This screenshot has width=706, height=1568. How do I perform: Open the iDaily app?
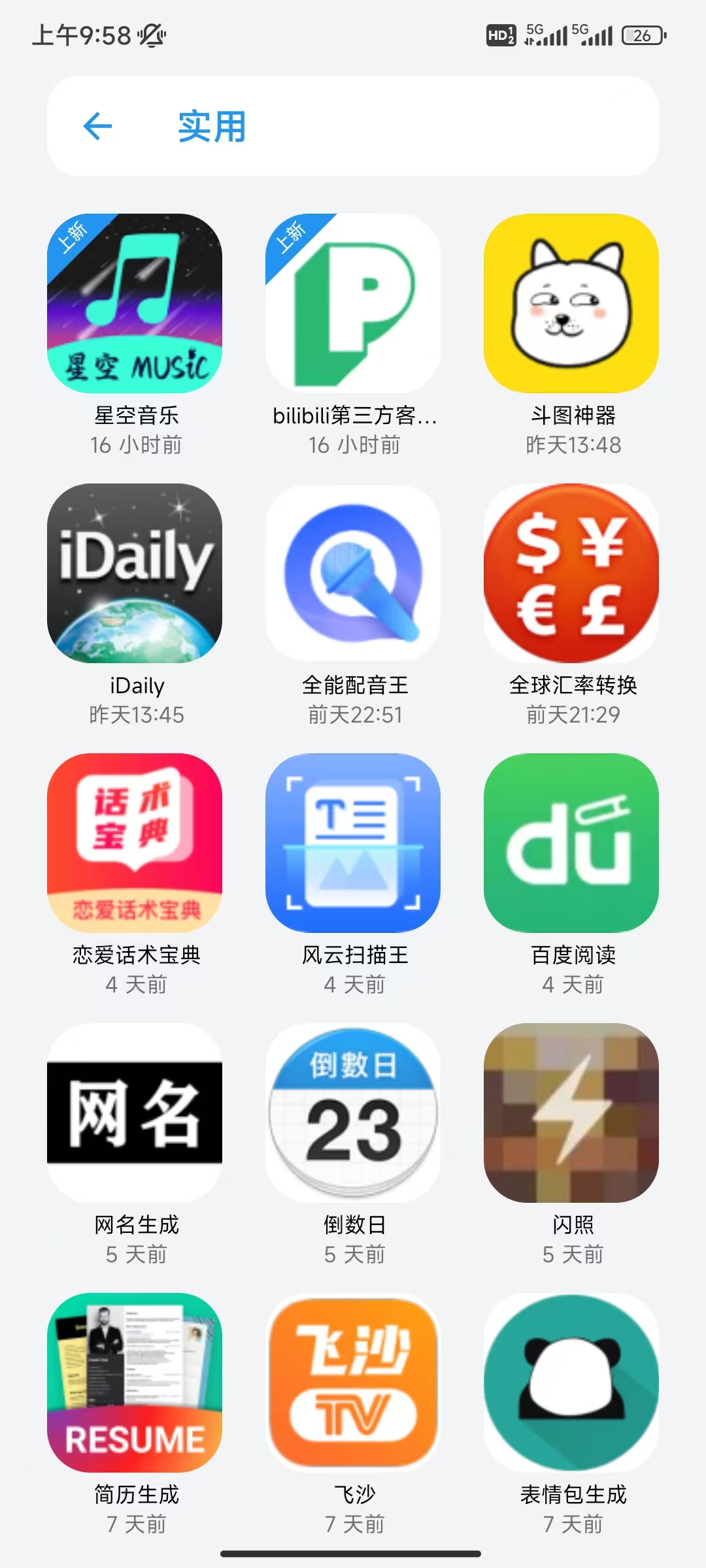pos(135,574)
